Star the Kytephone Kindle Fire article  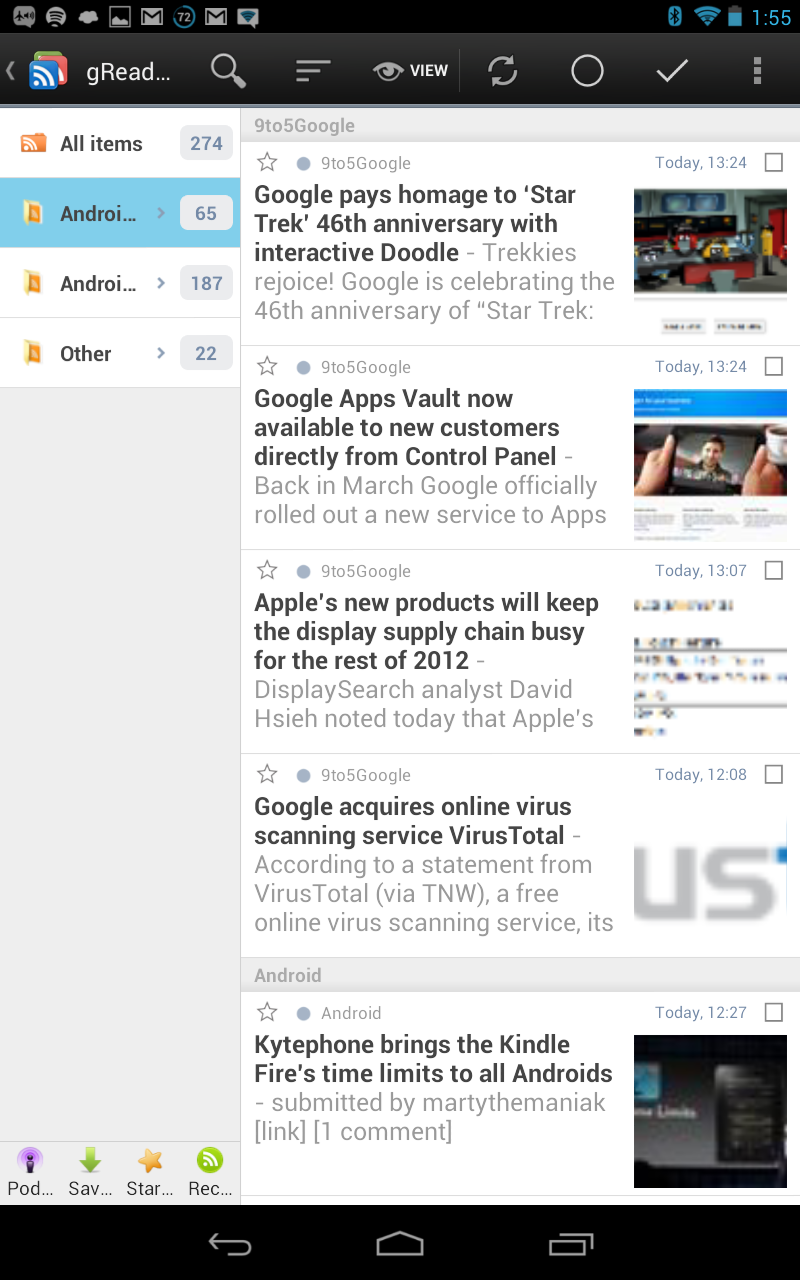pyautogui.click(x=266, y=1012)
